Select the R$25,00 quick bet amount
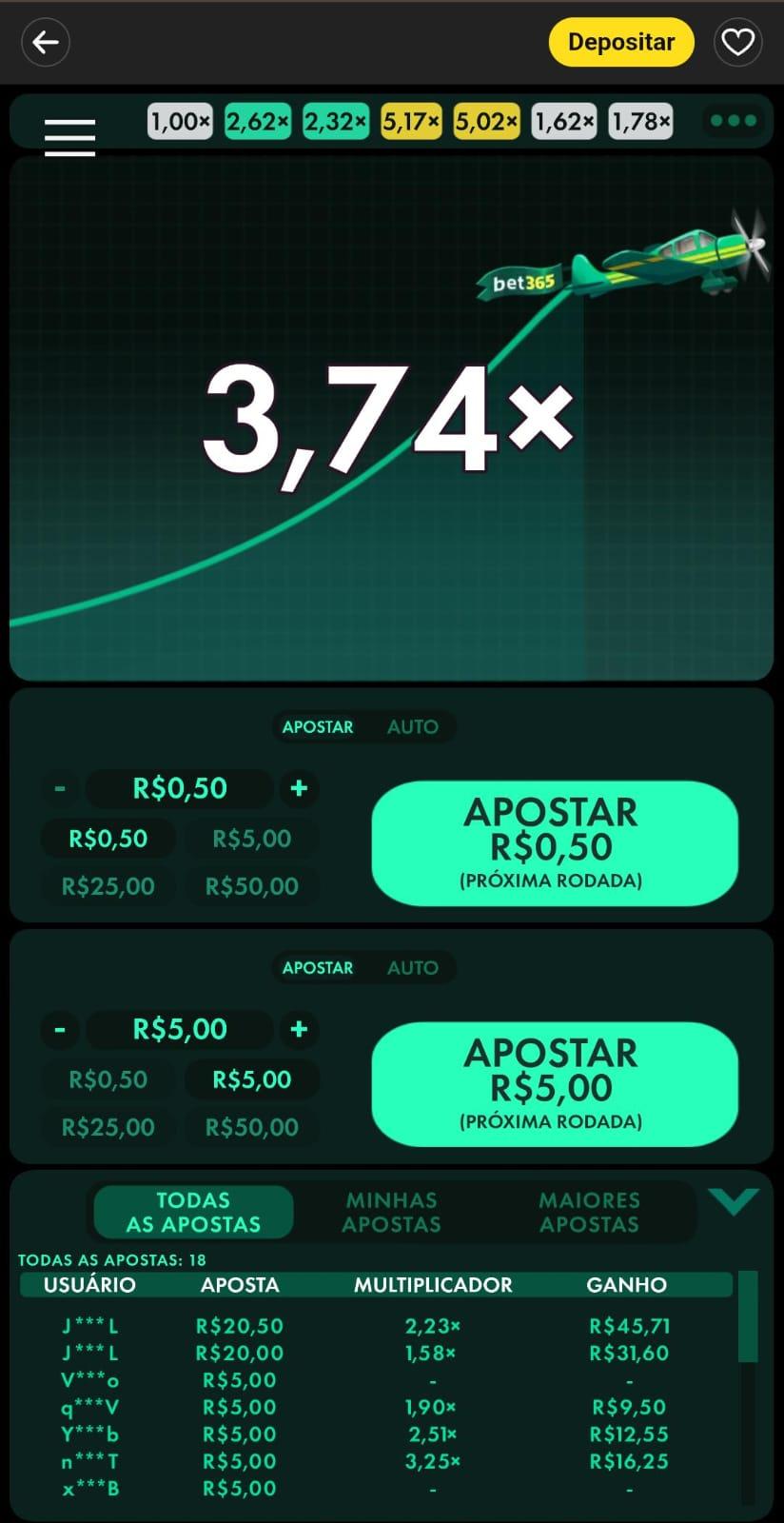The image size is (784, 1523). (108, 886)
